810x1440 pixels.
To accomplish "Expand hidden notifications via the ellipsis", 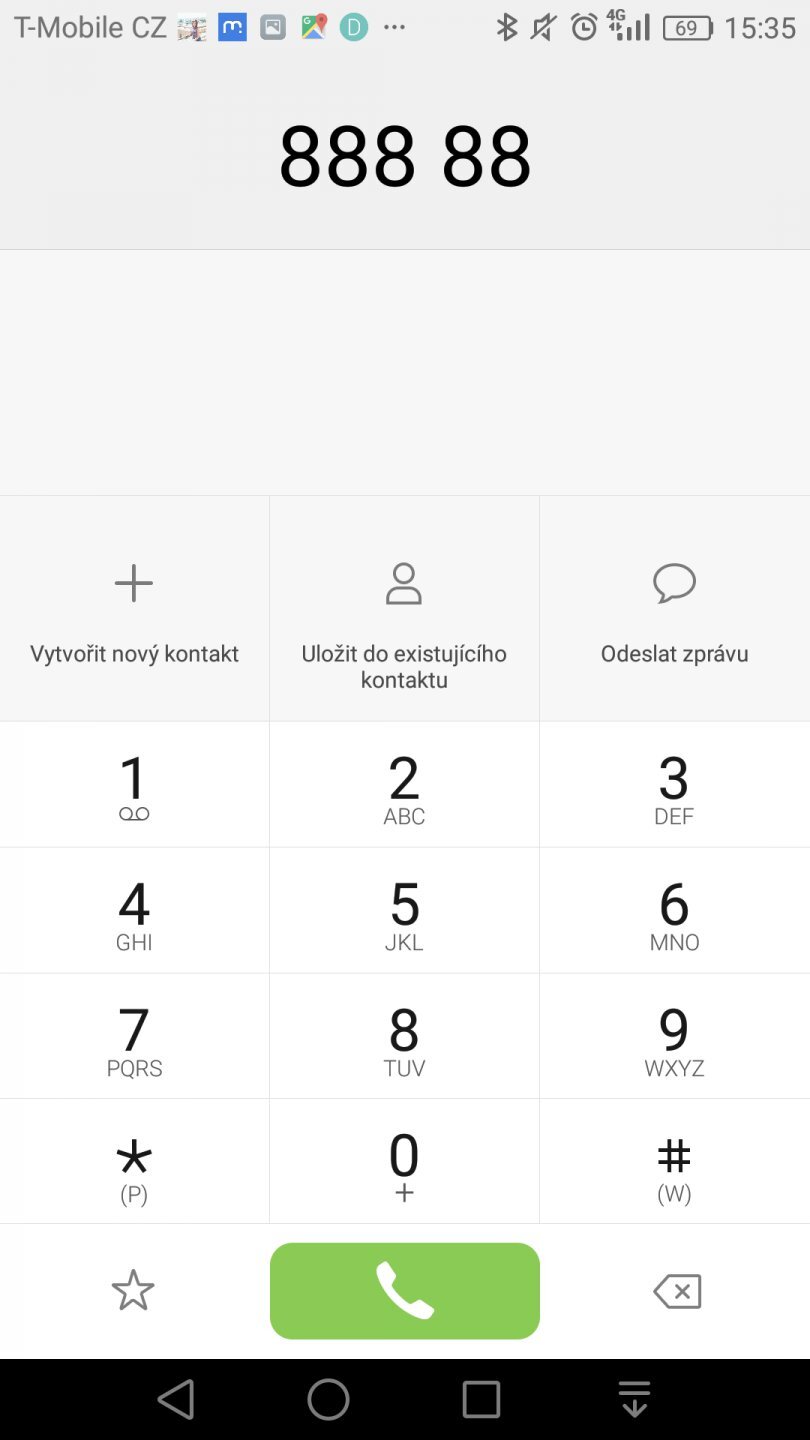I will pyautogui.click(x=394, y=27).
